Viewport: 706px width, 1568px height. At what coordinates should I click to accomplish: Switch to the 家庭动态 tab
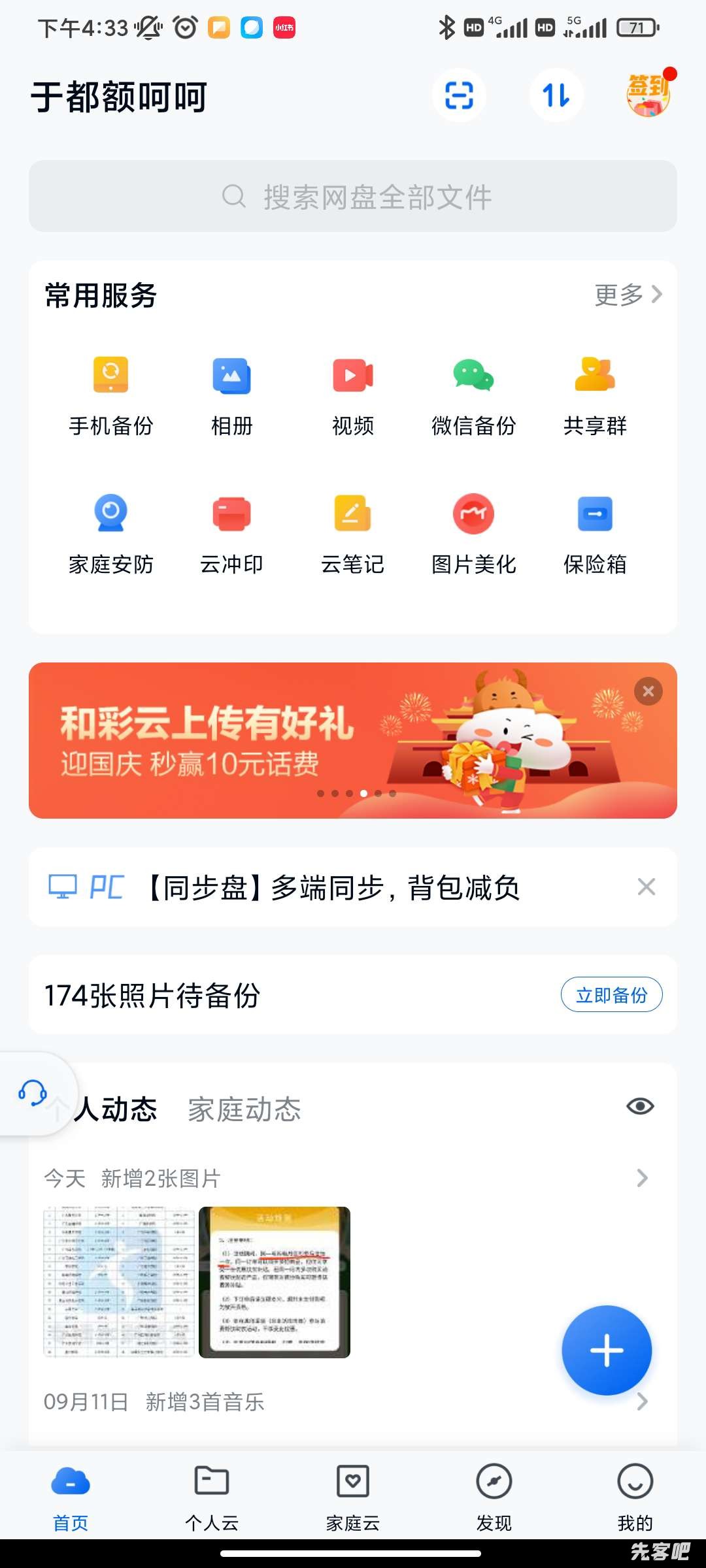tap(244, 1109)
